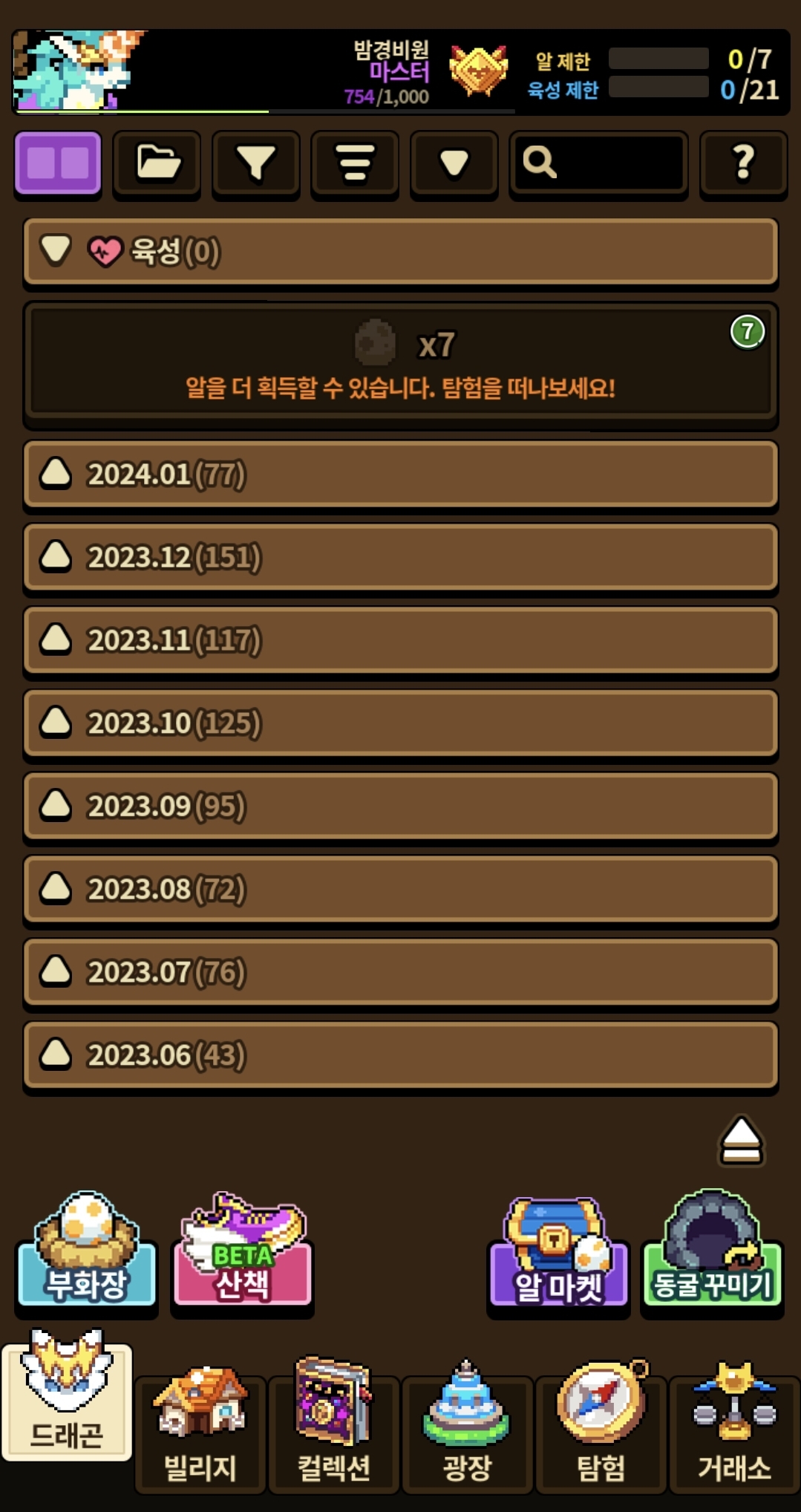Open the folder icon in the toolbar
The width and height of the screenshot is (801, 1512).
pos(157,163)
